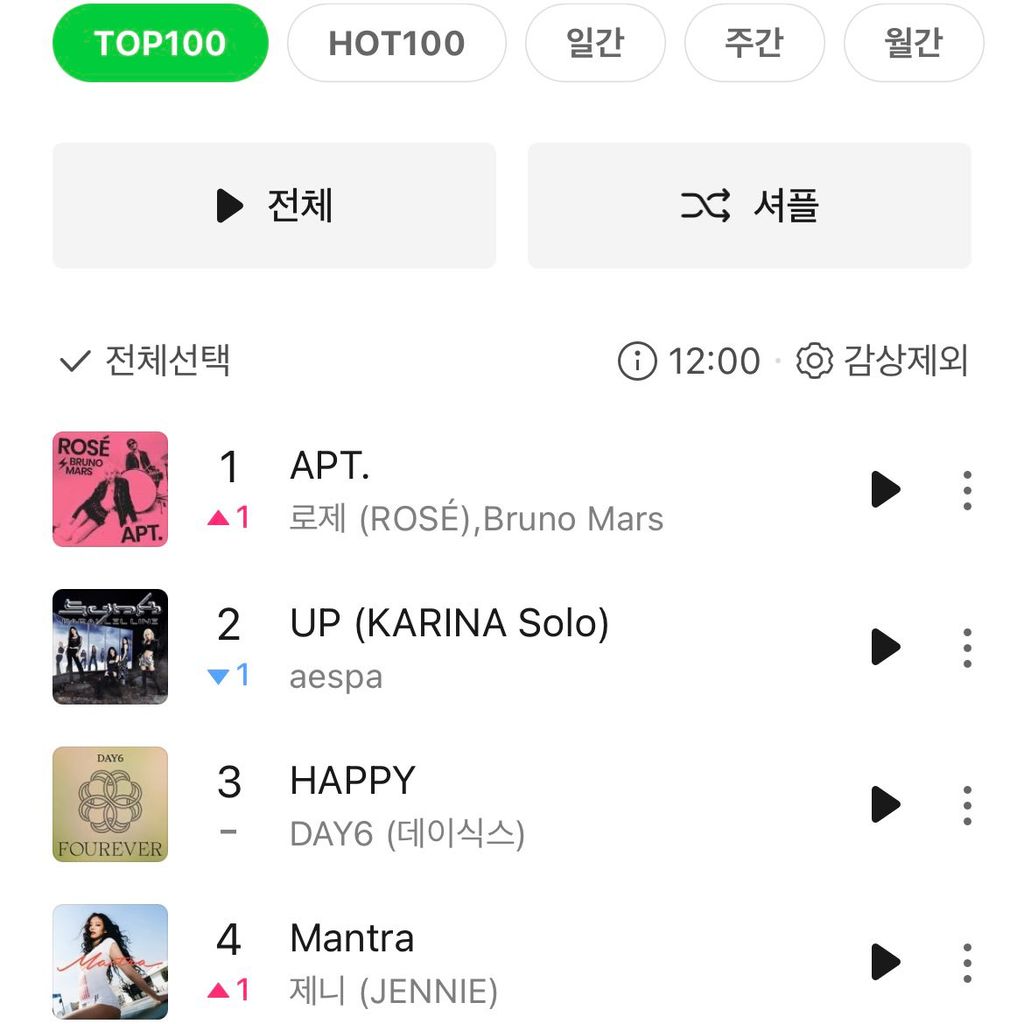1024x1024 pixels.
Task: Open more options for HAPPY
Action: coord(966,804)
